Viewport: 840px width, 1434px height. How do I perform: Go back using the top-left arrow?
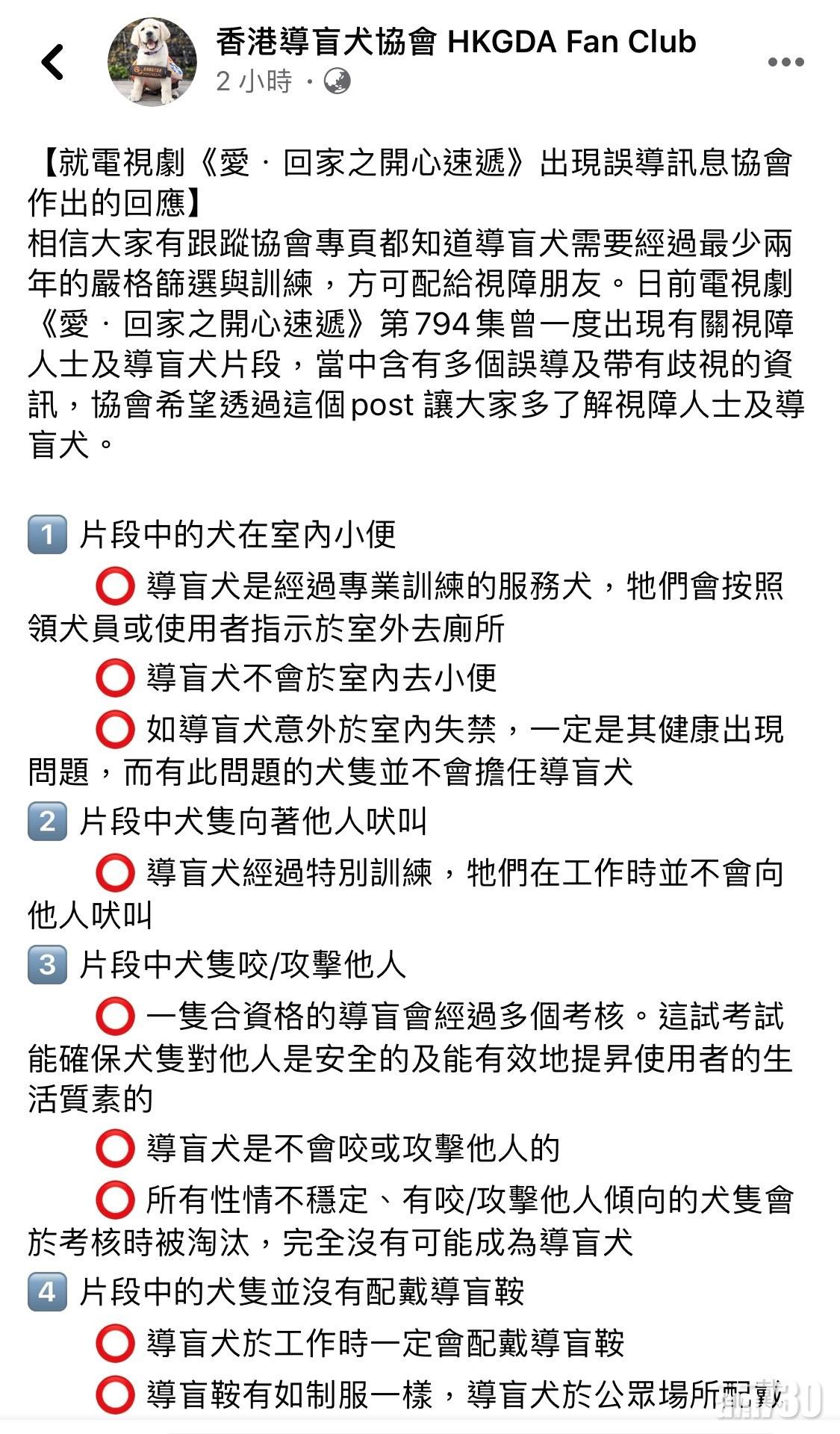(53, 61)
